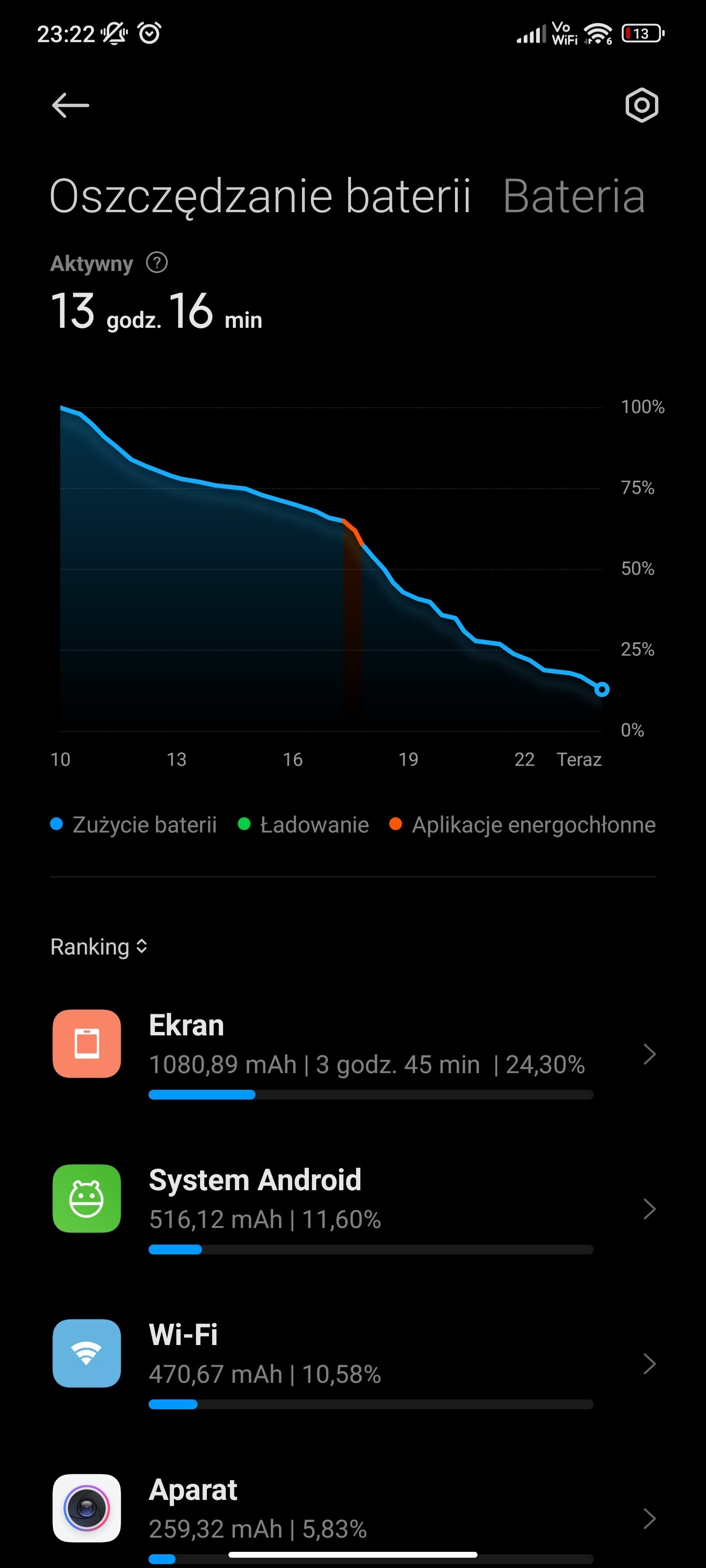The width and height of the screenshot is (706, 1568).
Task: Open Ekran battery usage details
Action: 353,1053
